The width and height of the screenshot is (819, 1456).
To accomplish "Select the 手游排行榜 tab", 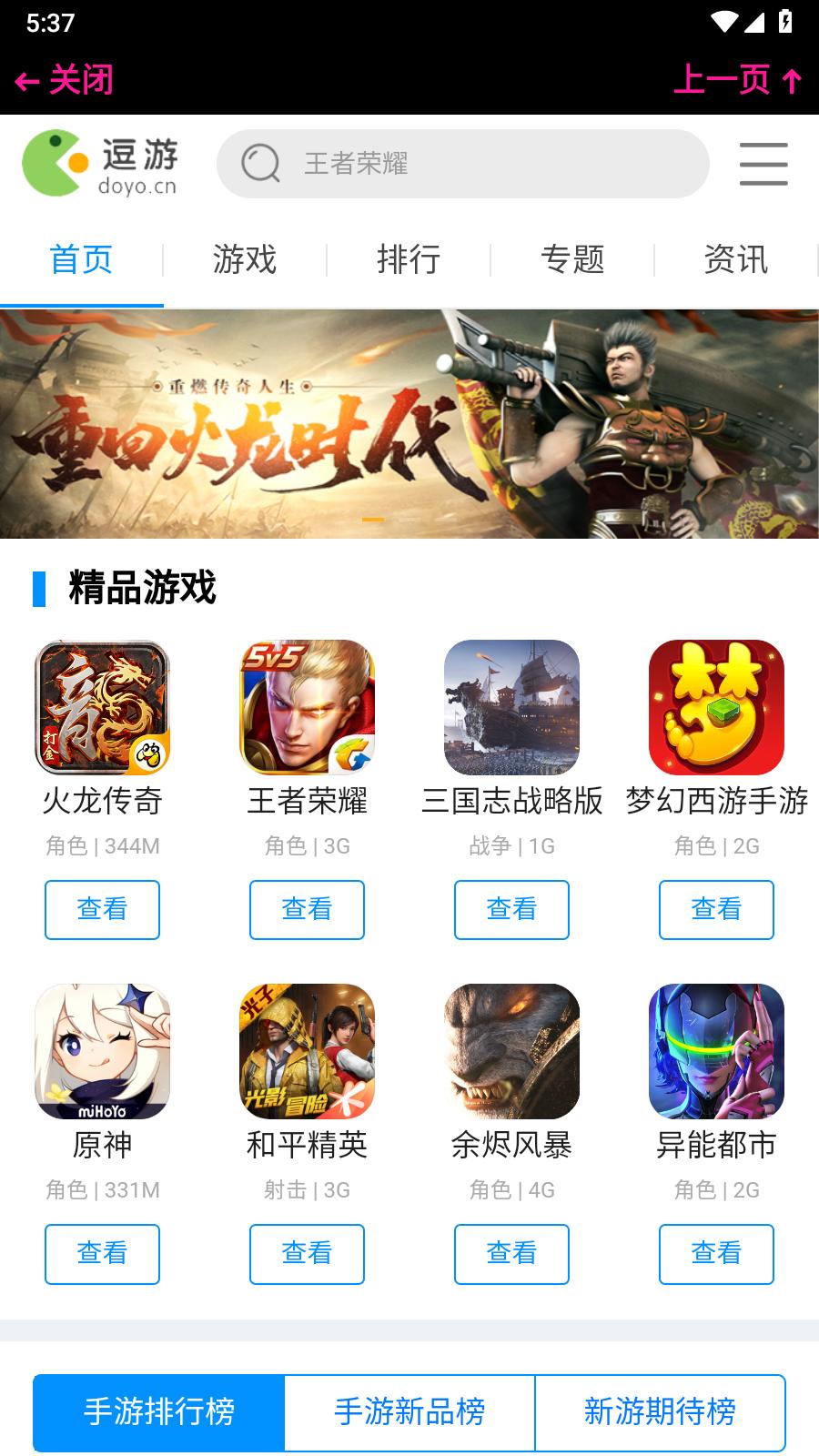I will 159,1412.
